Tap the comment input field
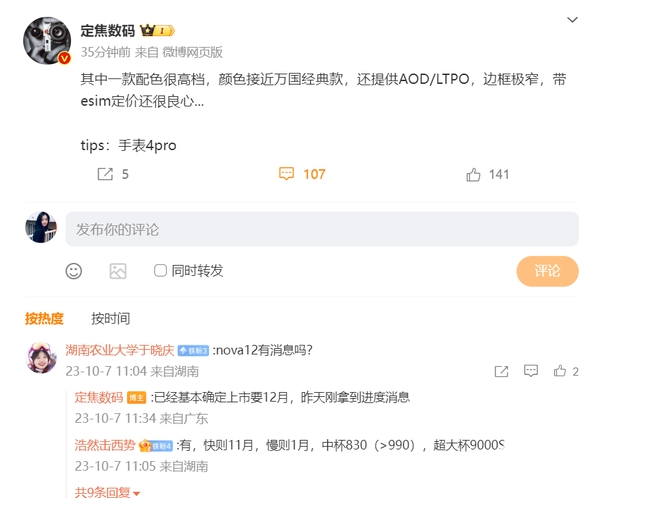Image resolution: width=655 pixels, height=513 pixels. point(321,229)
